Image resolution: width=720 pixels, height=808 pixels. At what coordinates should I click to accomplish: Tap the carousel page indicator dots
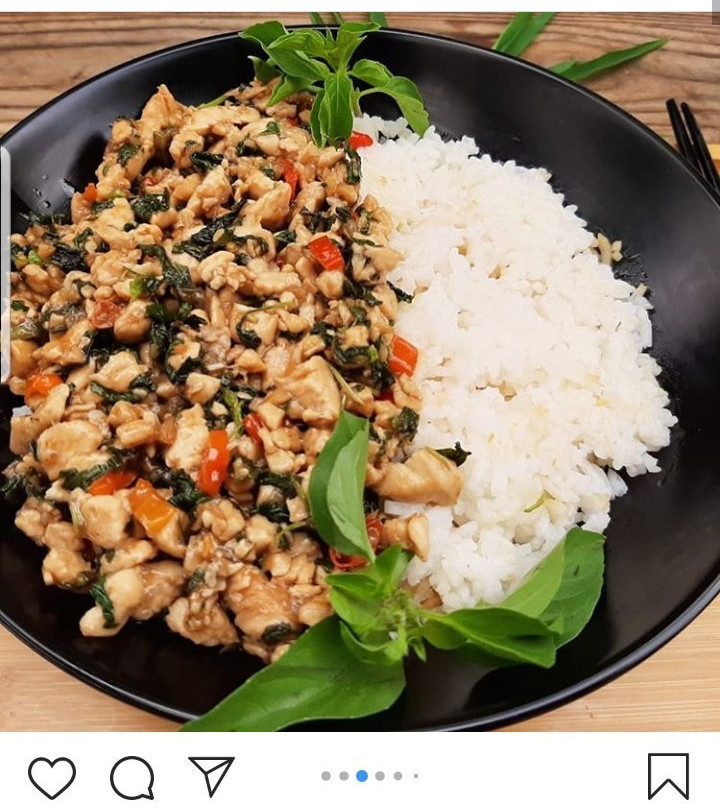click(370, 776)
